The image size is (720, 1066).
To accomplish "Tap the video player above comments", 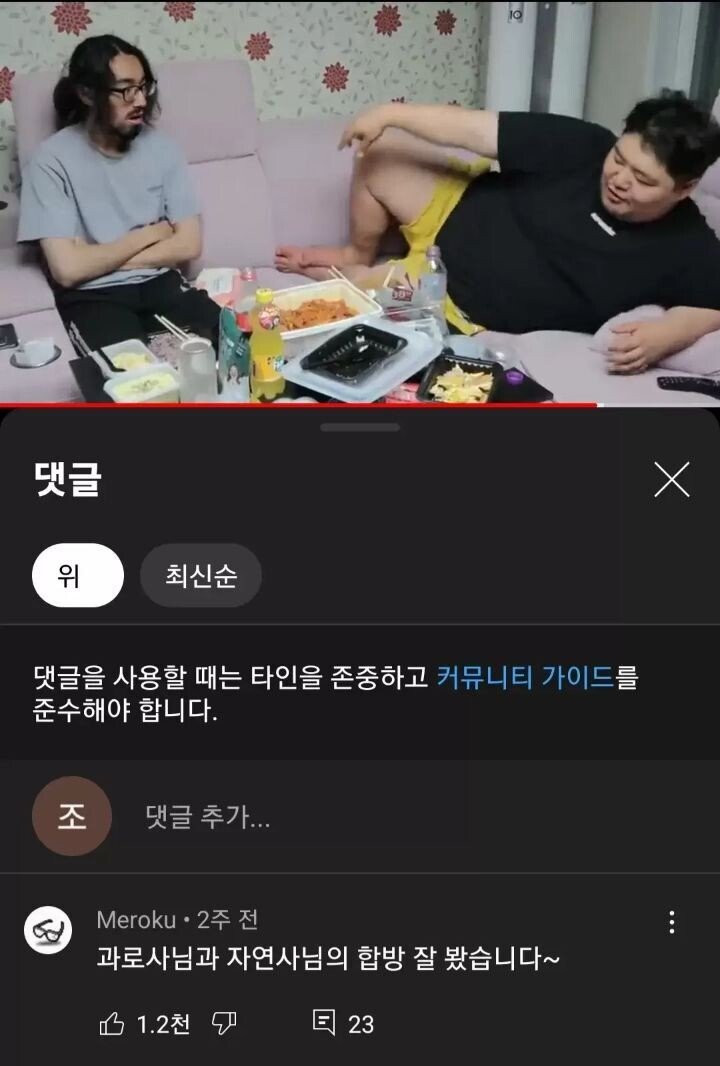I will pyautogui.click(x=360, y=200).
